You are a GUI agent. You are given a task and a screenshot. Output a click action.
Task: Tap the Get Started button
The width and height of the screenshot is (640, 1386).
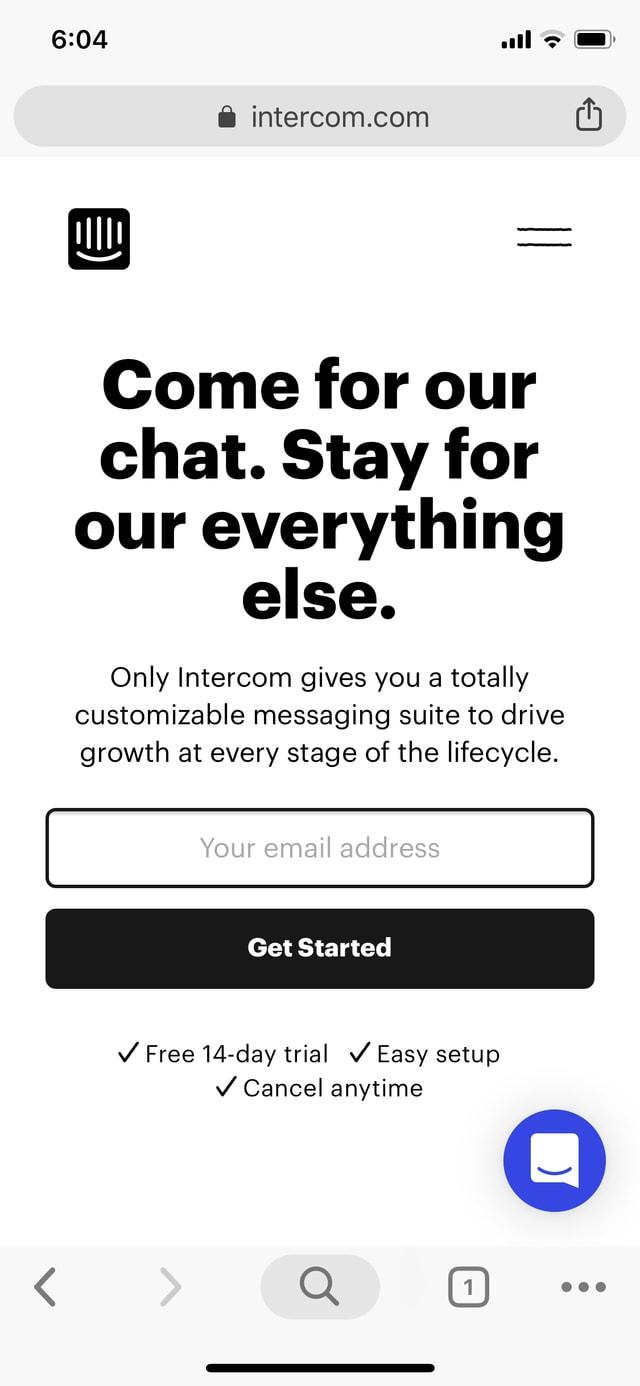point(320,948)
